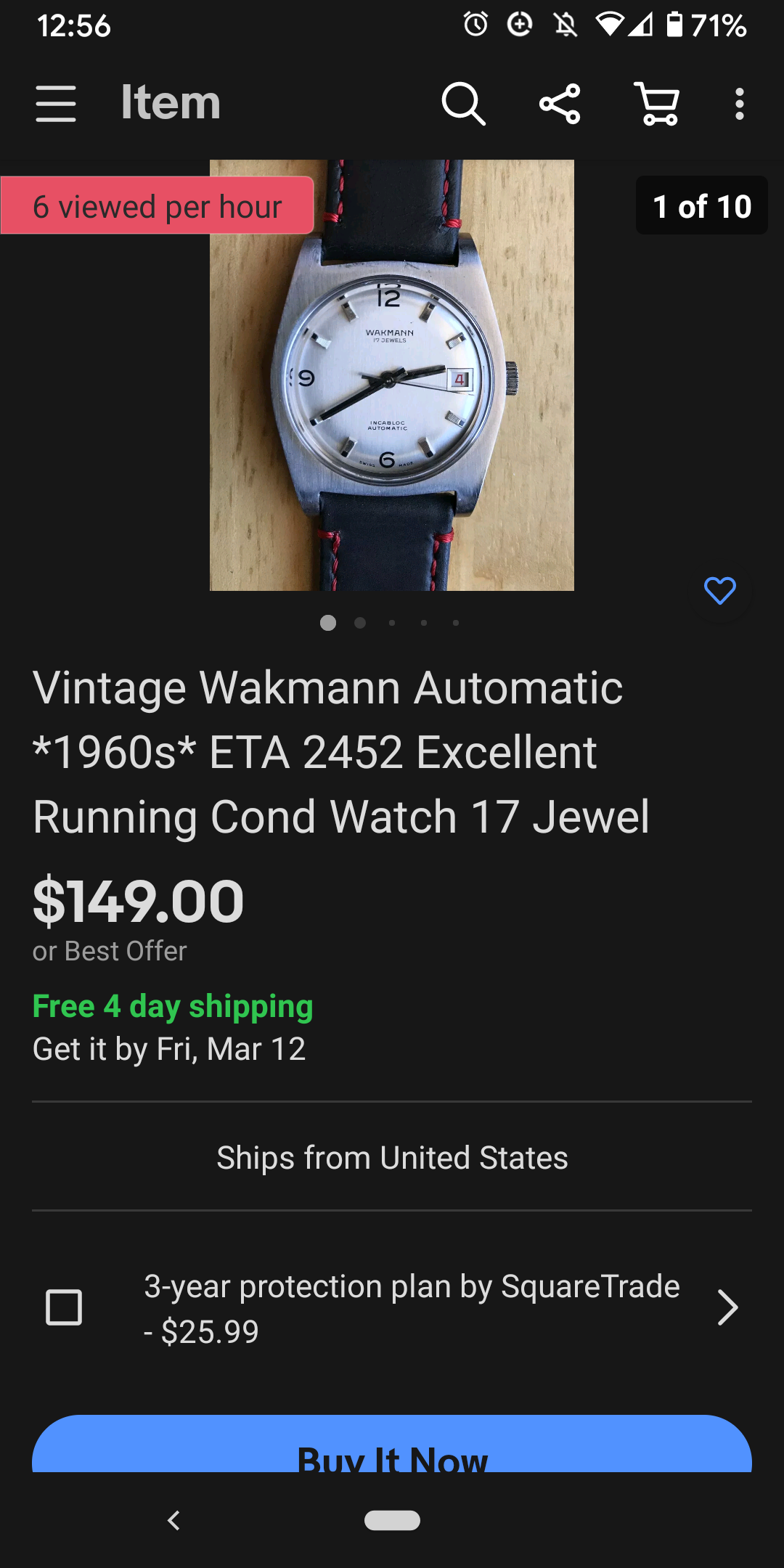
Task: Expand SquareTrade protection plan details
Action: [x=727, y=1307]
